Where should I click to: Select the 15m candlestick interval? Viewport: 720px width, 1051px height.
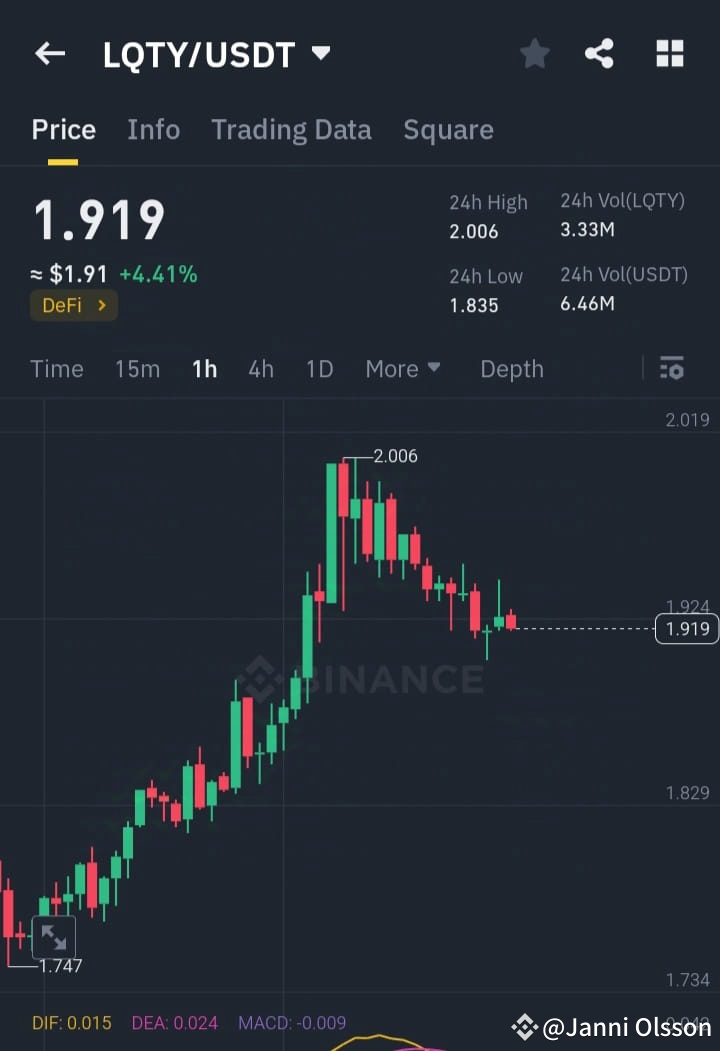point(137,368)
